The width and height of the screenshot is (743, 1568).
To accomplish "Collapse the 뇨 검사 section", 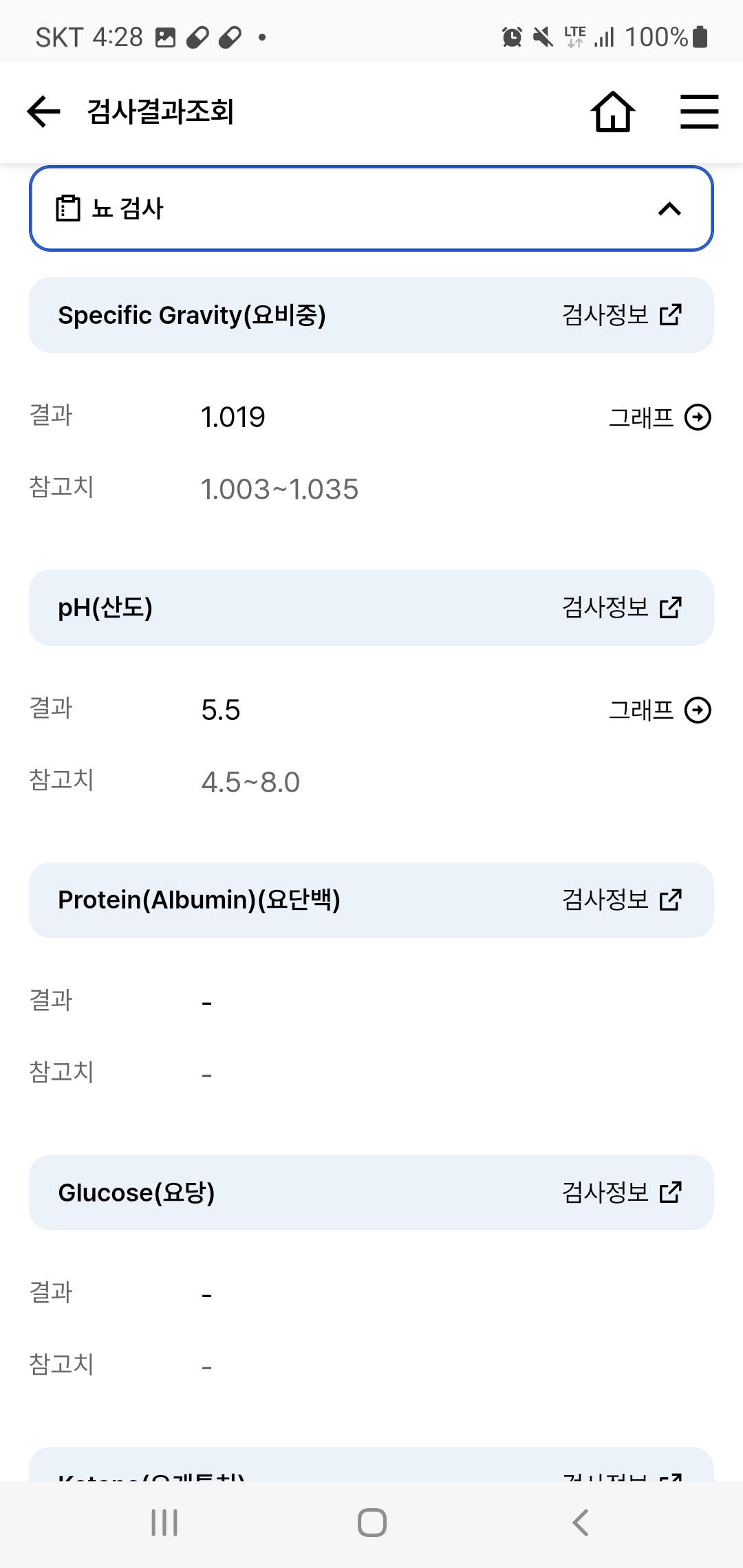I will click(x=669, y=209).
